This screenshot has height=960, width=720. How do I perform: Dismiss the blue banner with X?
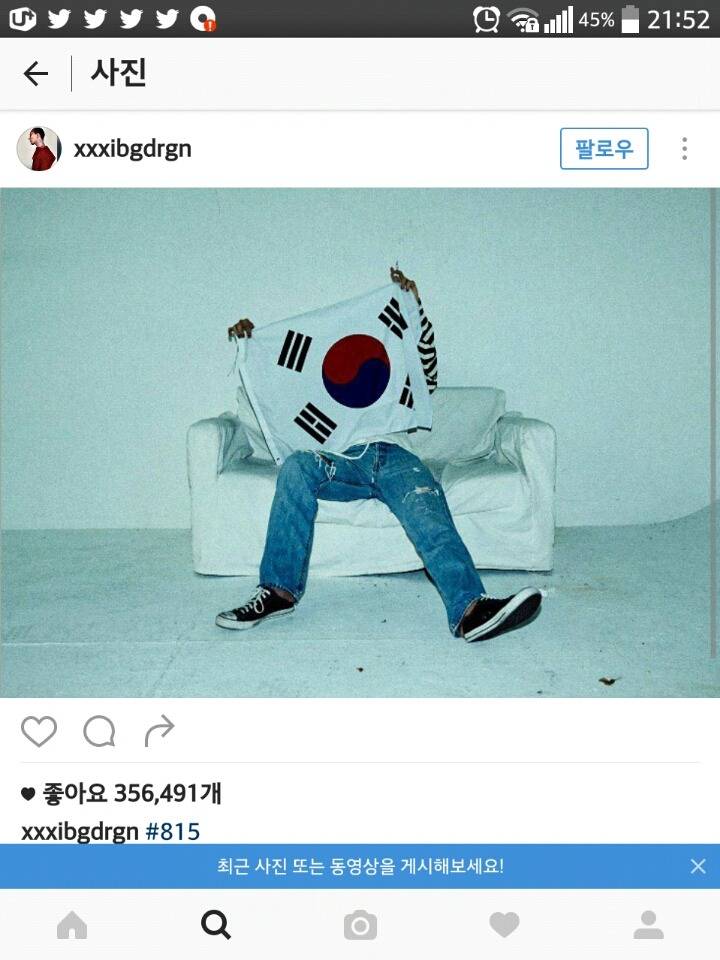click(698, 866)
